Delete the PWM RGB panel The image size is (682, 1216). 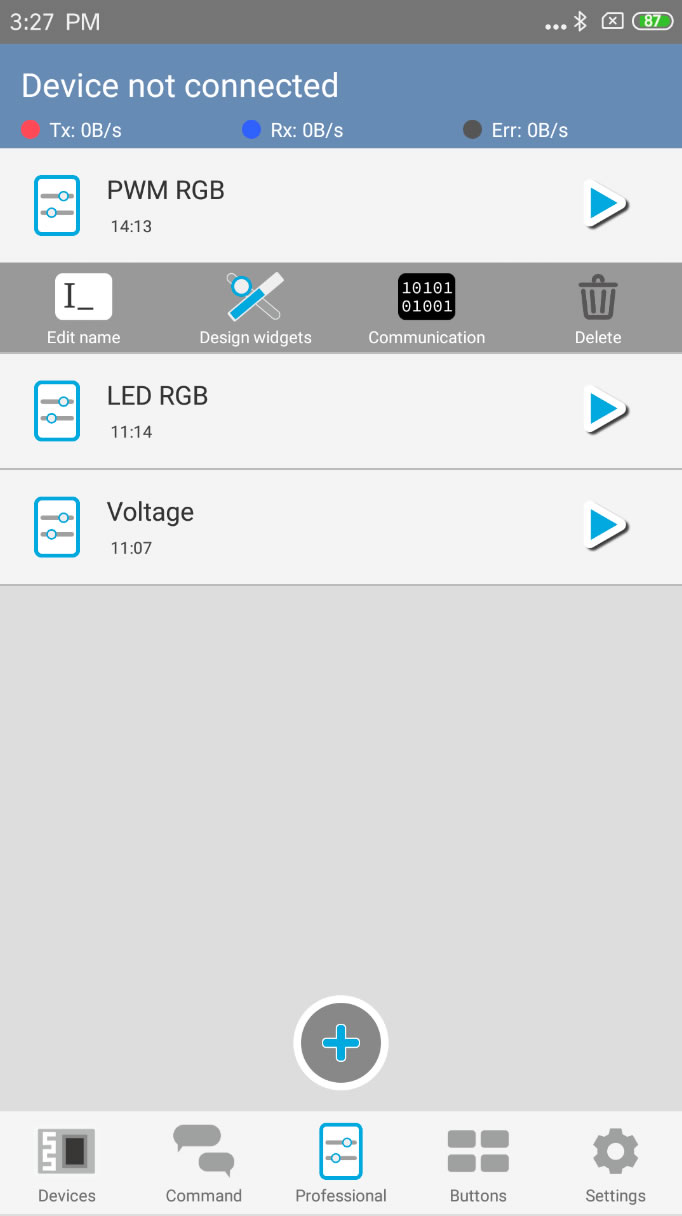click(x=598, y=309)
